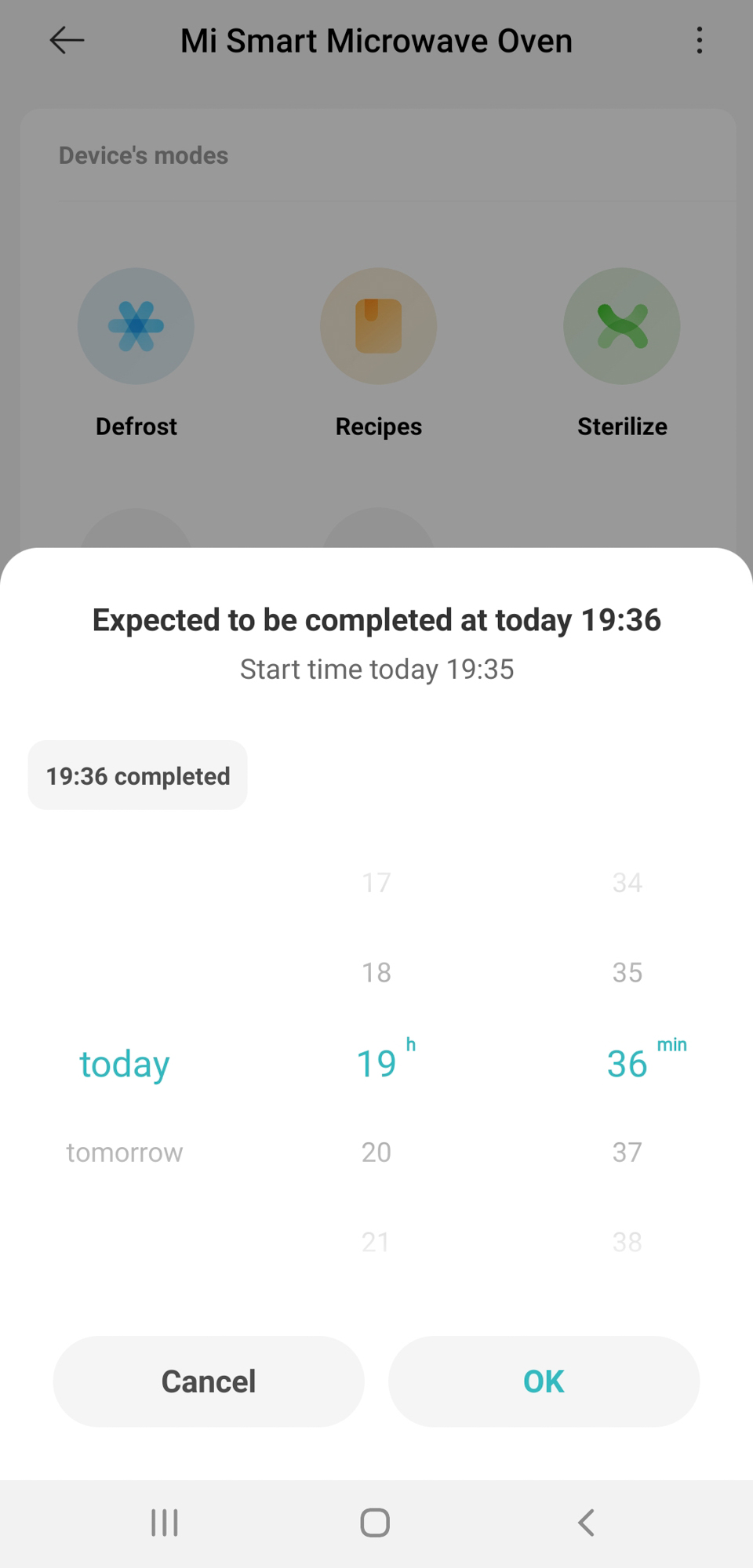The image size is (753, 1568).
Task: Cancel the completion time dialog
Action: click(209, 1381)
